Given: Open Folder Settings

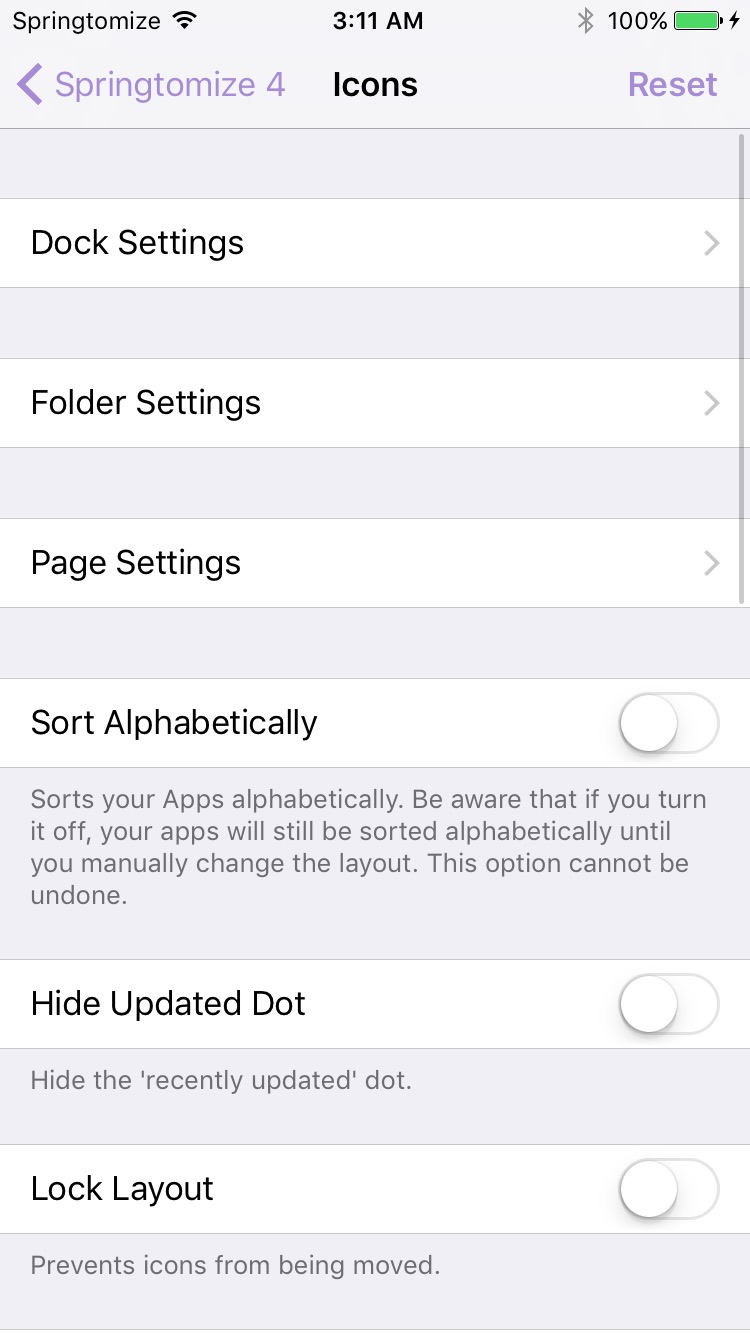Looking at the screenshot, I should [x=375, y=403].
